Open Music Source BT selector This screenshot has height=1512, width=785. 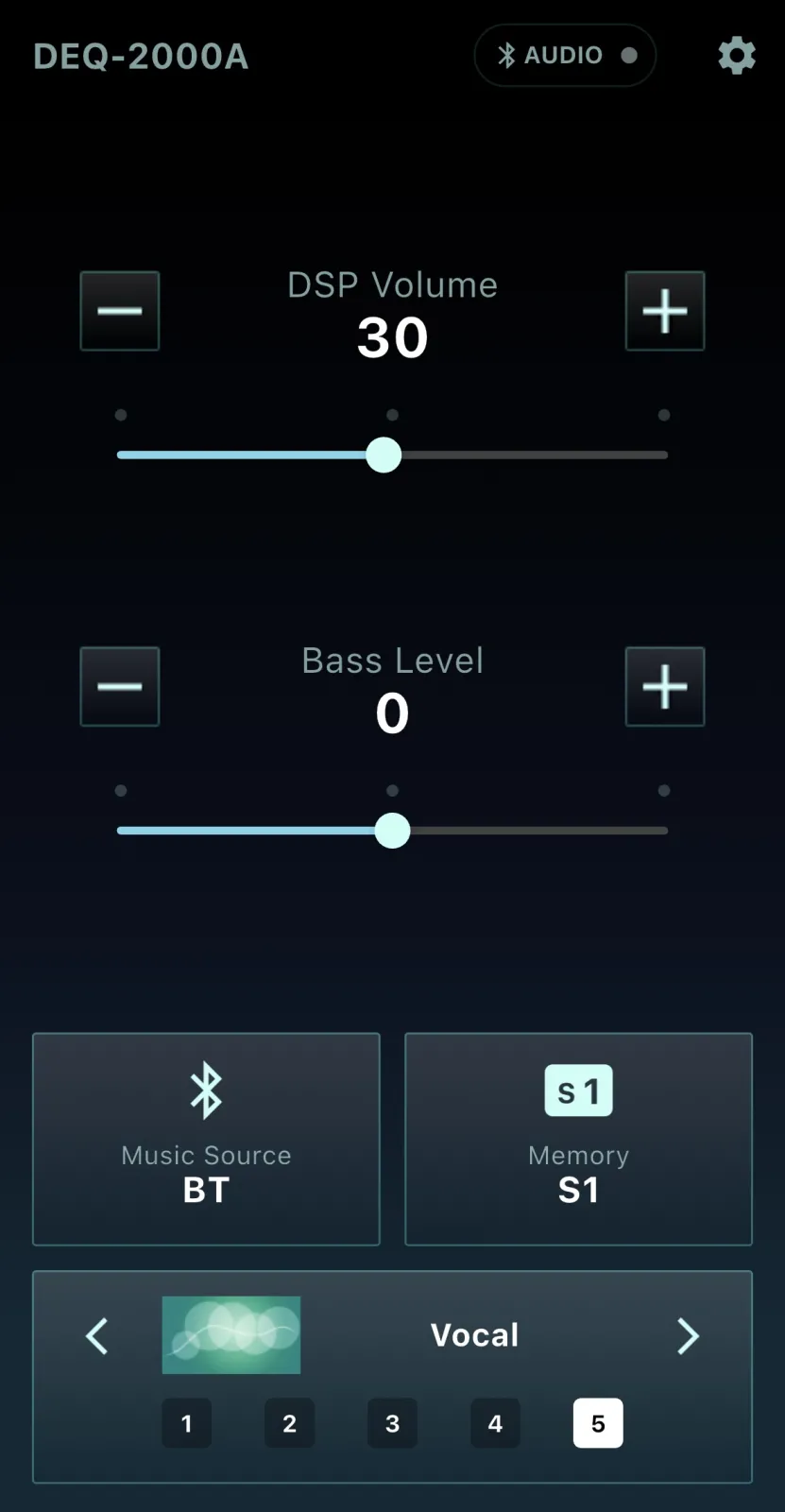click(x=206, y=1139)
